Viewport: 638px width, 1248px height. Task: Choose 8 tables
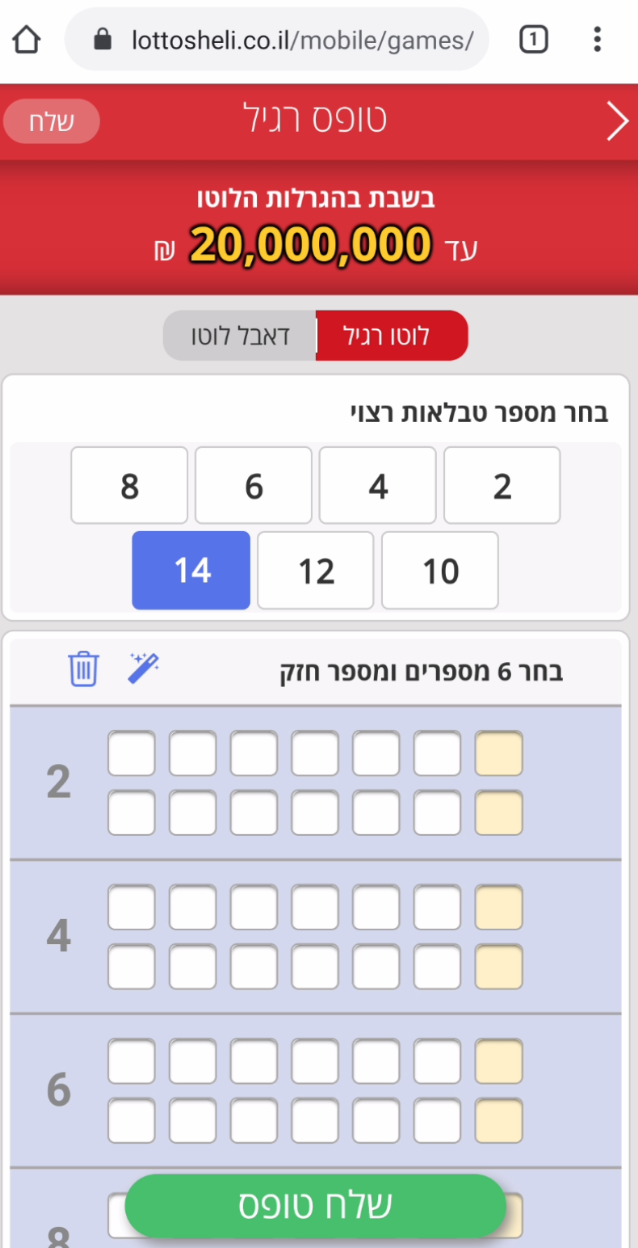(x=129, y=486)
